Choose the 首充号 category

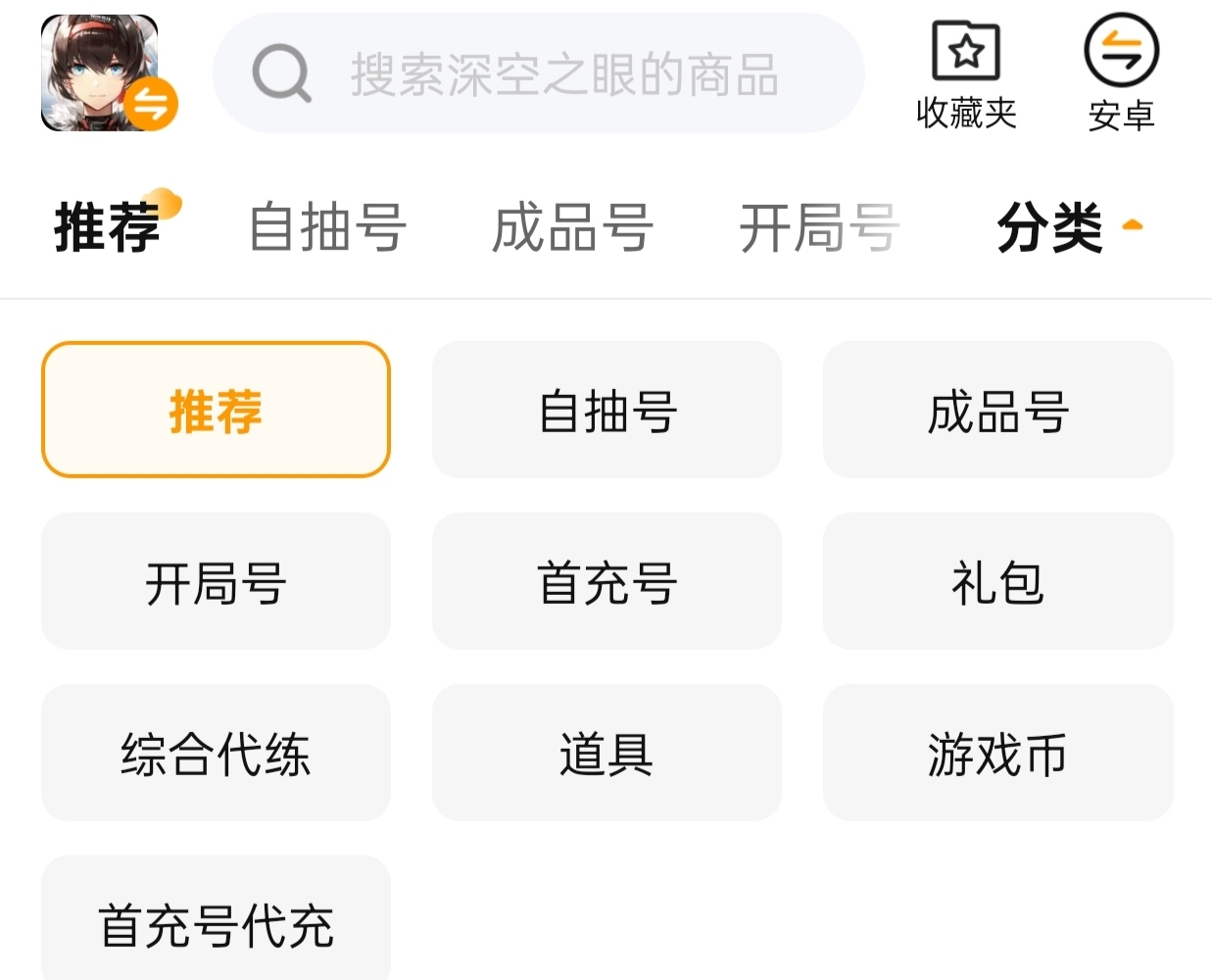(x=606, y=581)
